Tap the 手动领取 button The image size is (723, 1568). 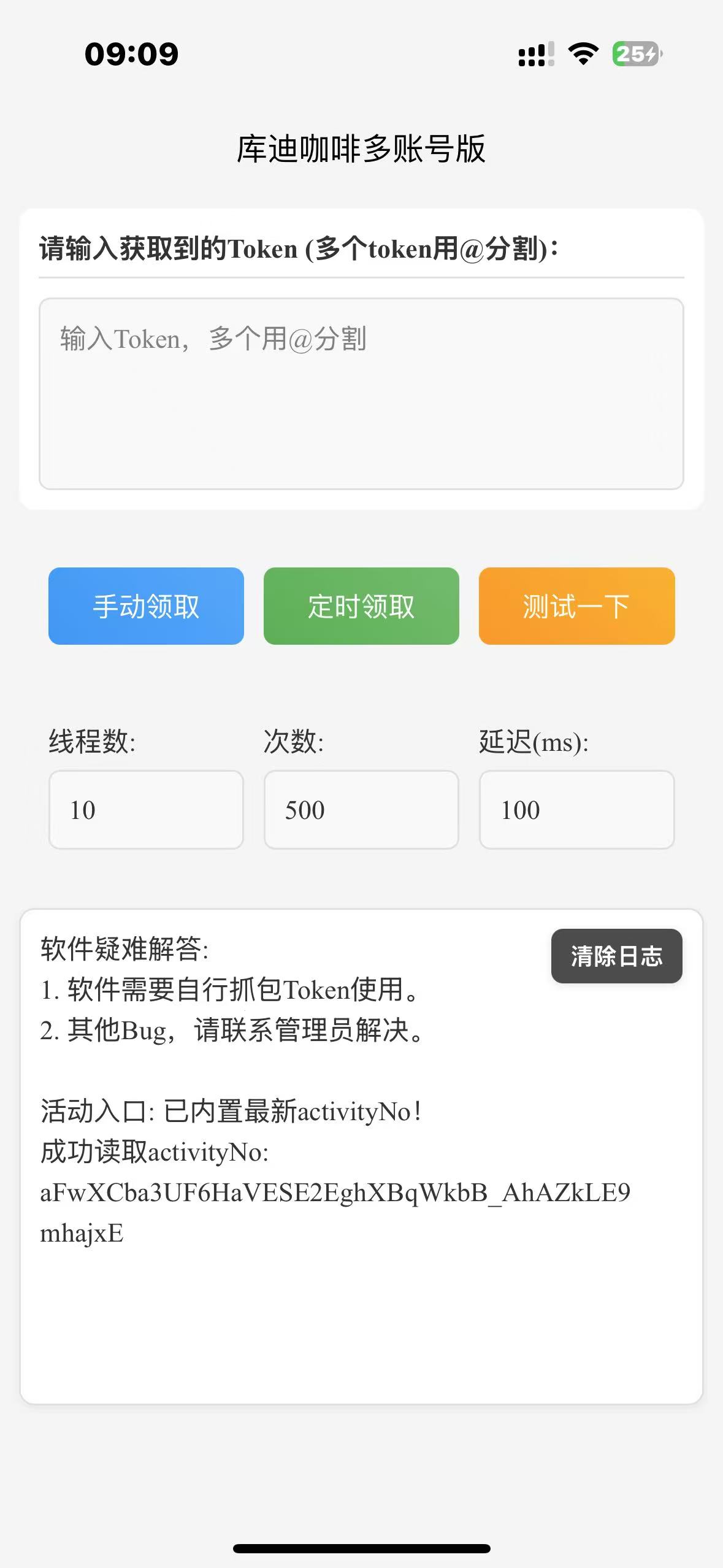(x=146, y=606)
